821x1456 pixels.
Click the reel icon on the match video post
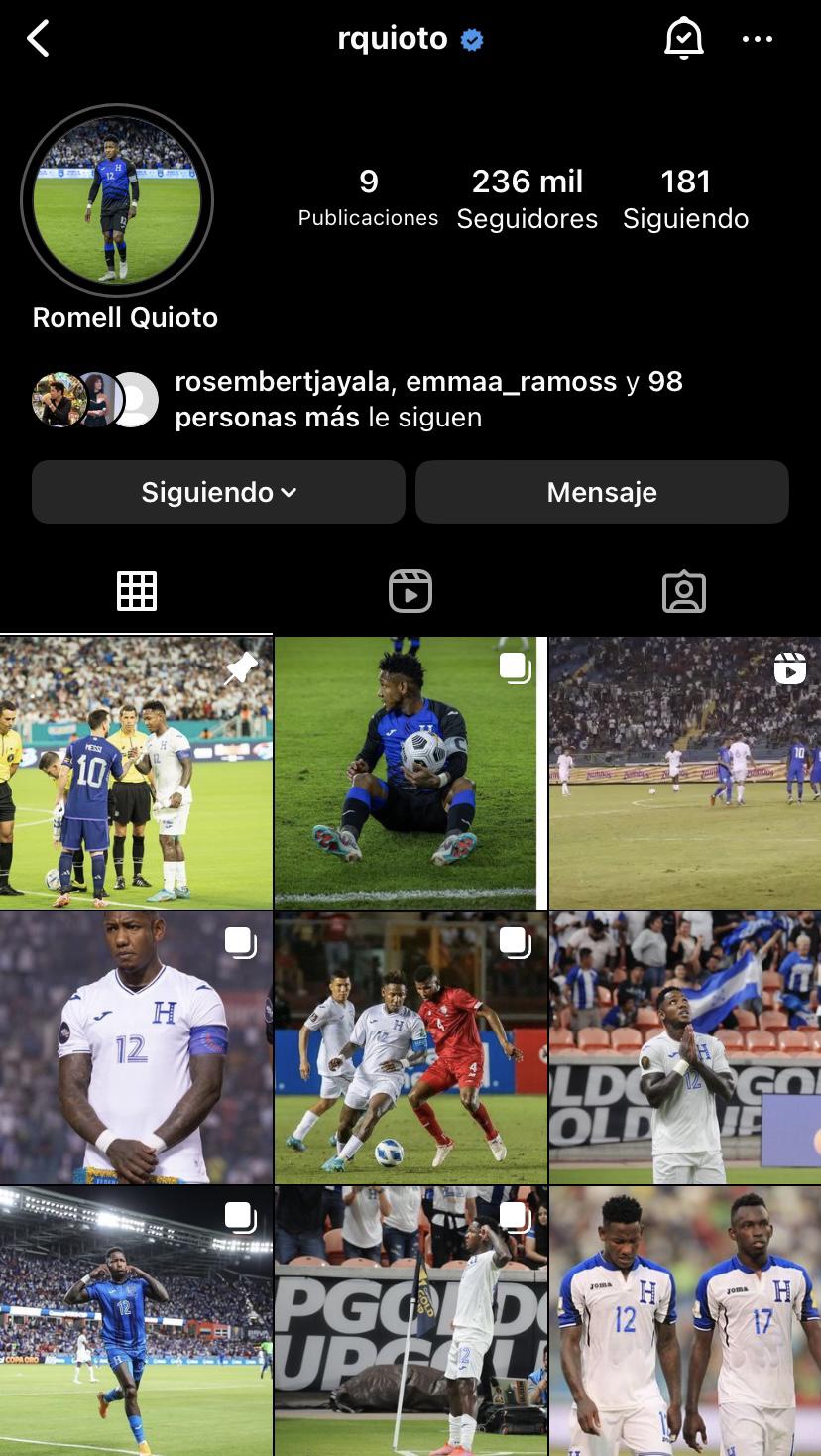pos(789,669)
